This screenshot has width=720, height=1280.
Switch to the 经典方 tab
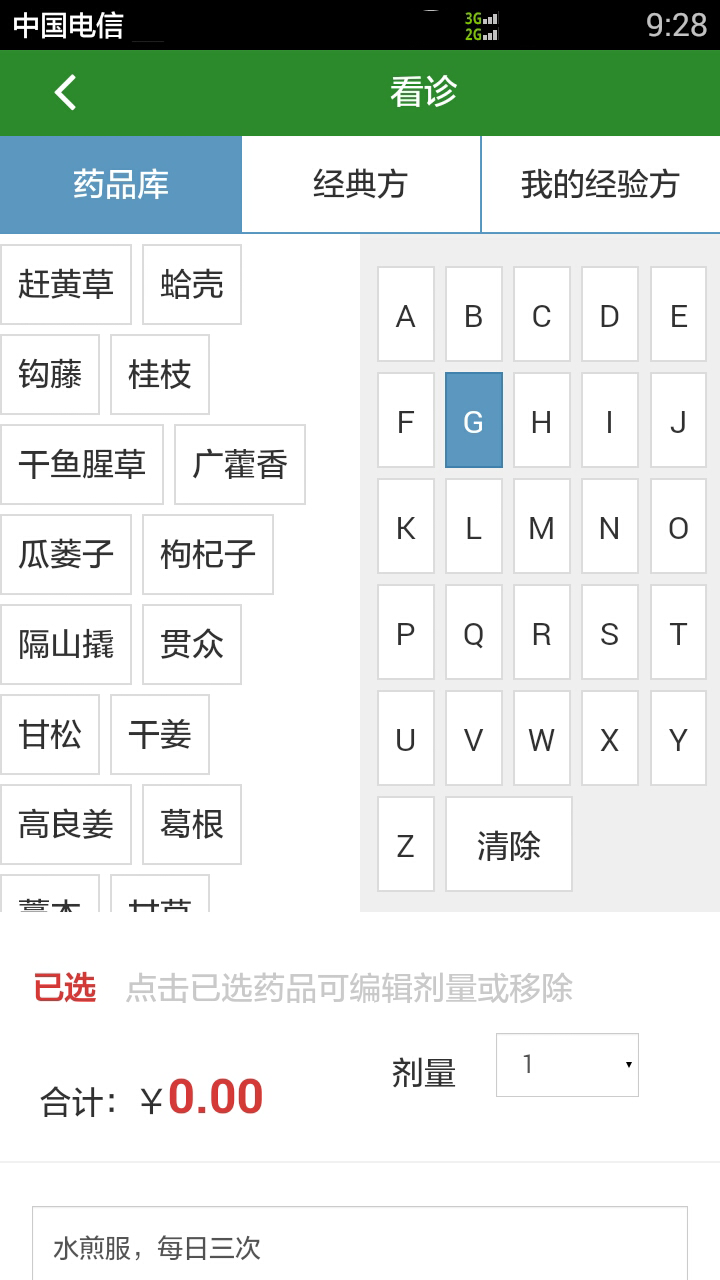click(x=360, y=184)
